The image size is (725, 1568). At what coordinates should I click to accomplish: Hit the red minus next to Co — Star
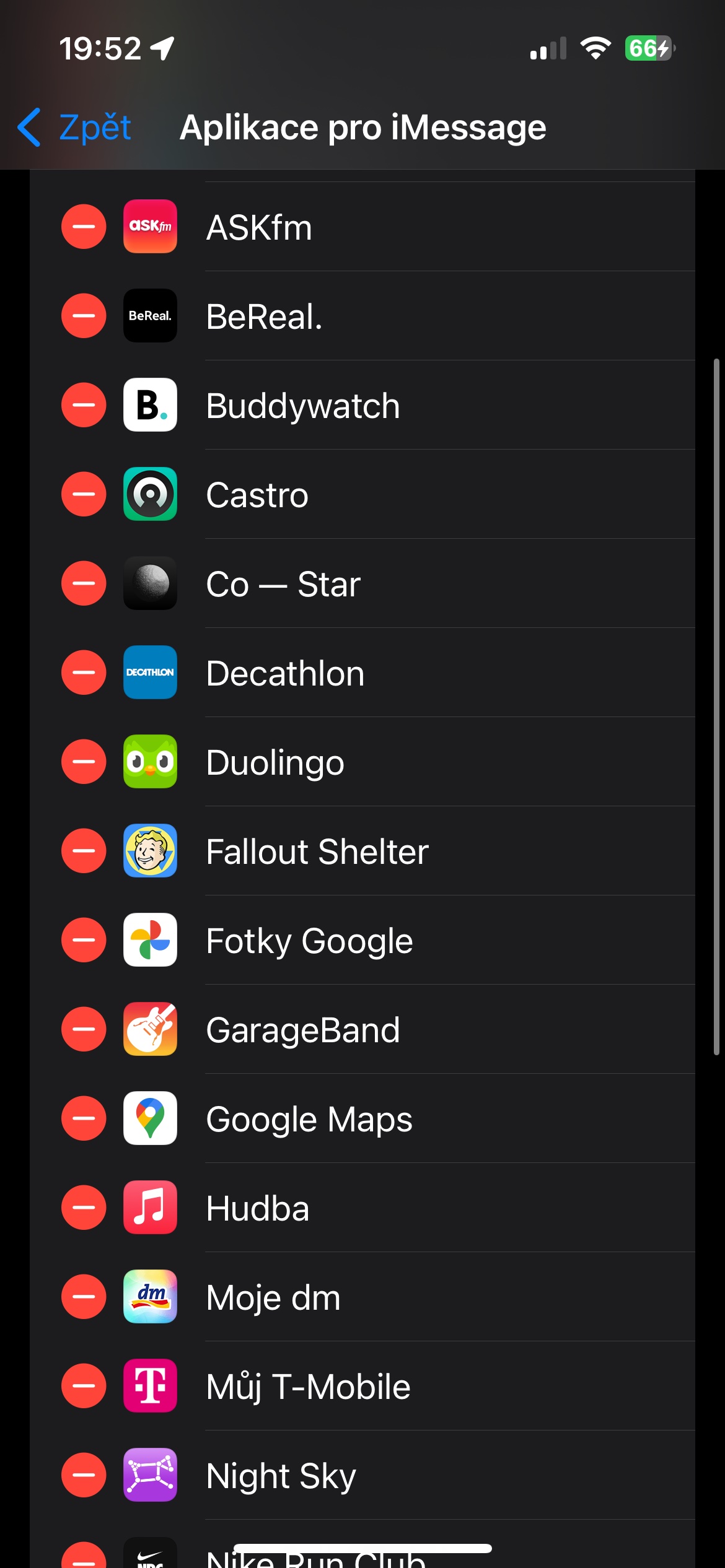(x=84, y=583)
